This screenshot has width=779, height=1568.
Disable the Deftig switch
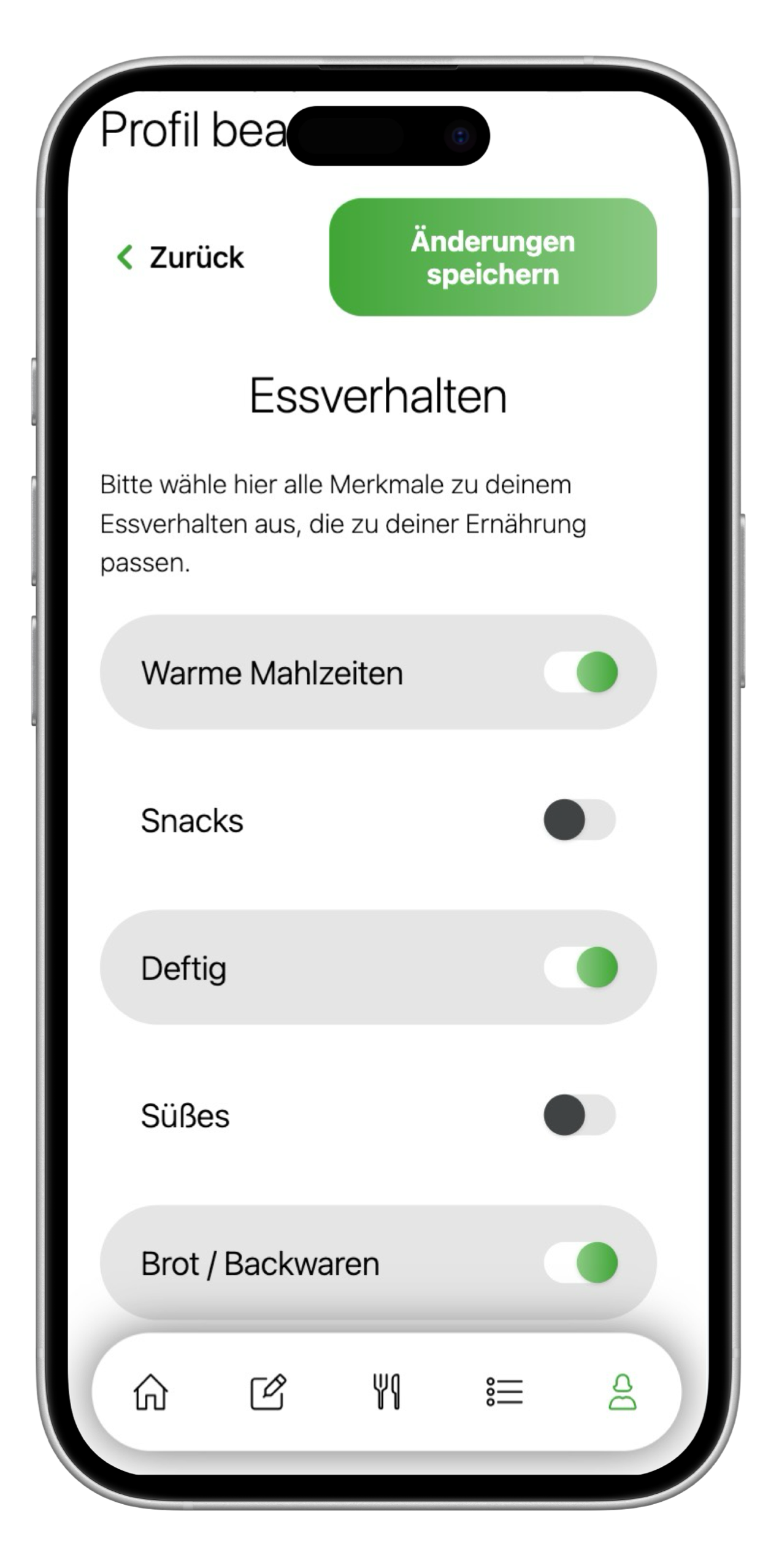pos(580,967)
